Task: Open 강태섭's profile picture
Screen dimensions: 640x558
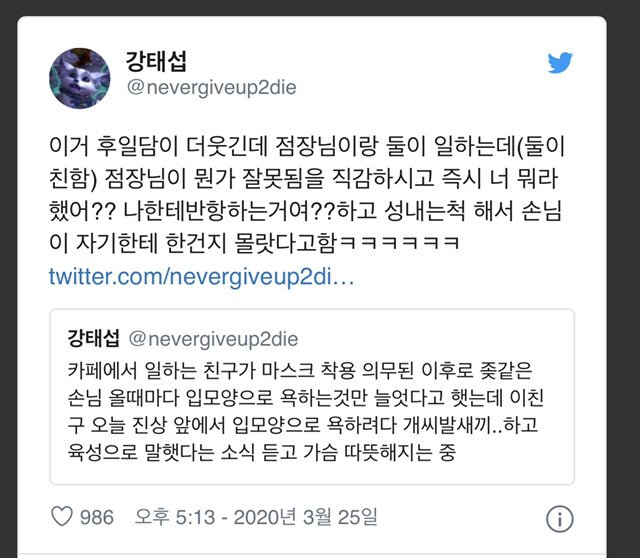Action: (80, 78)
